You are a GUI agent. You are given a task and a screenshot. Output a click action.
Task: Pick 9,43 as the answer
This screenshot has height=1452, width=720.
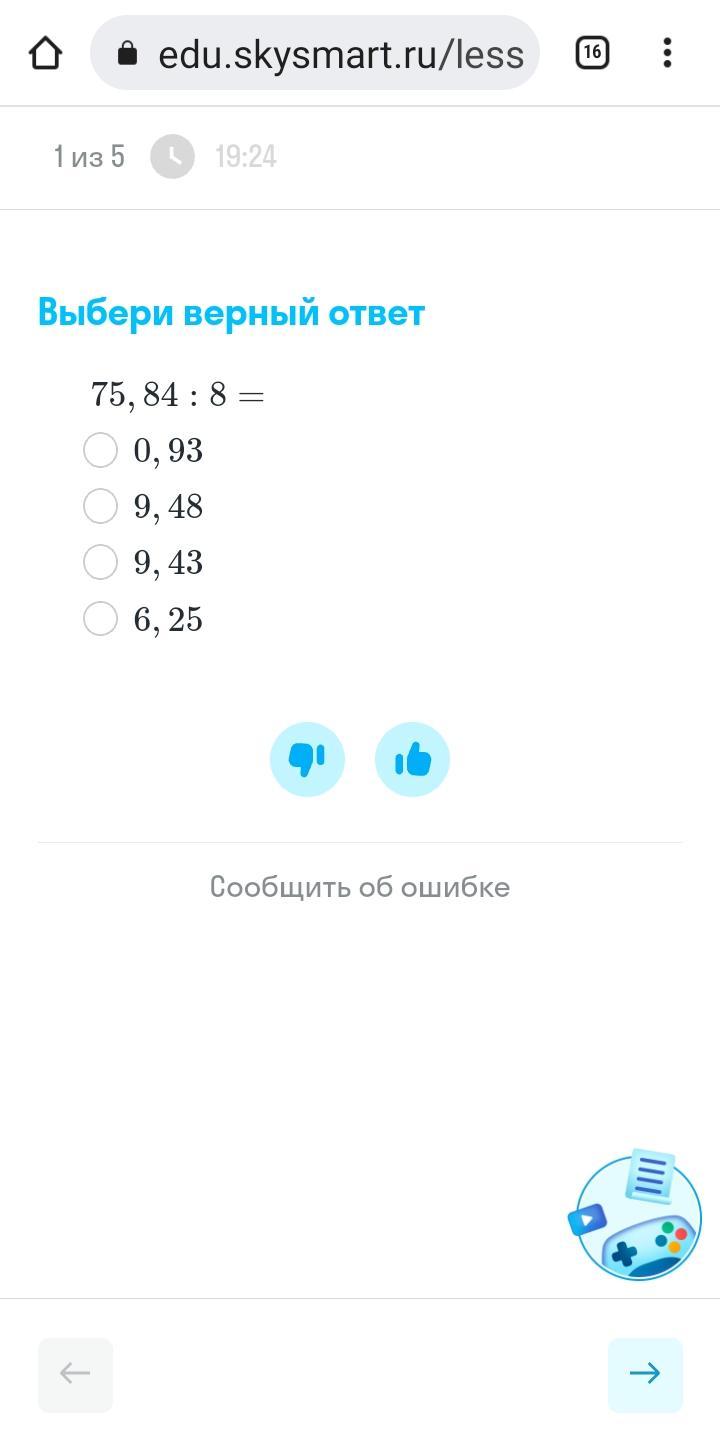[100, 562]
